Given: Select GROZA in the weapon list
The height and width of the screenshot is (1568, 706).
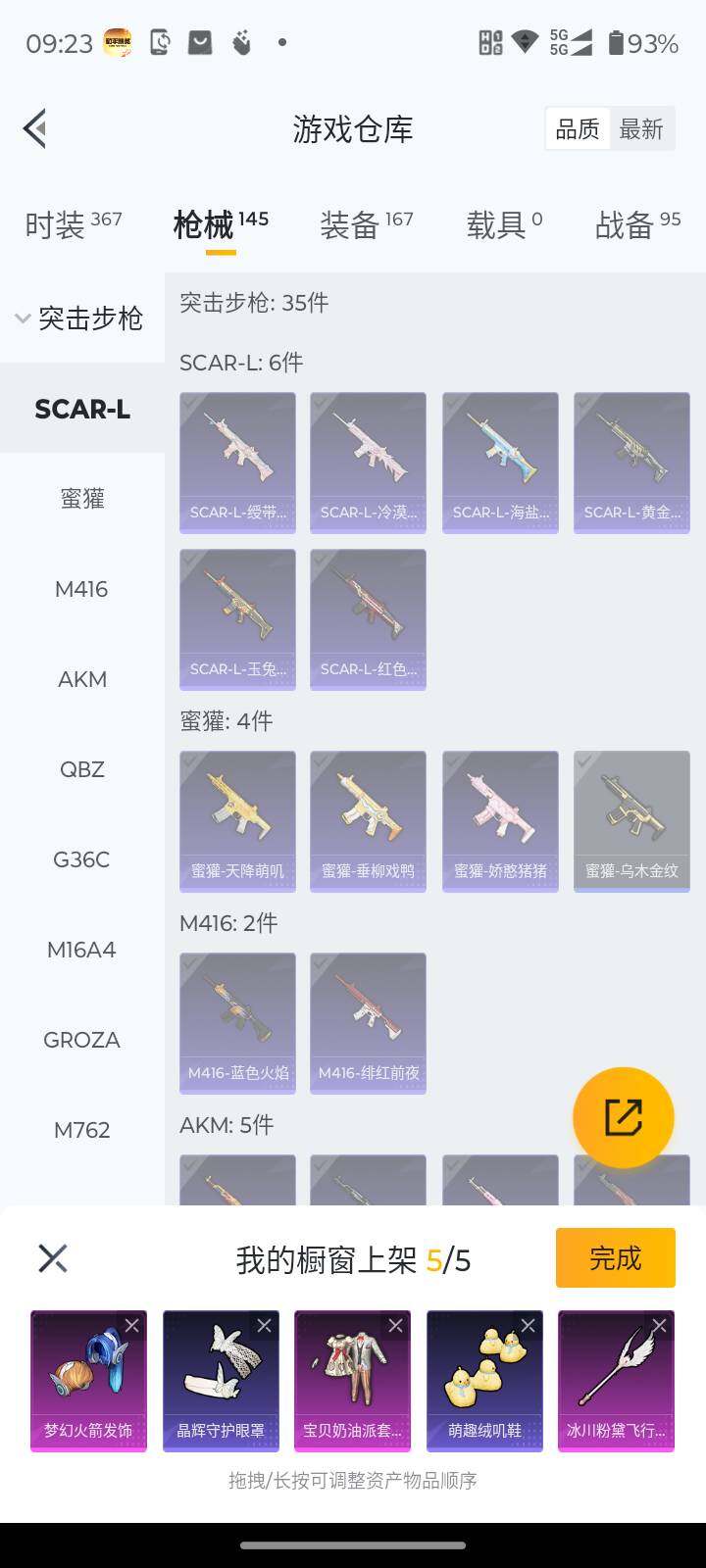Looking at the screenshot, I should 82,1040.
